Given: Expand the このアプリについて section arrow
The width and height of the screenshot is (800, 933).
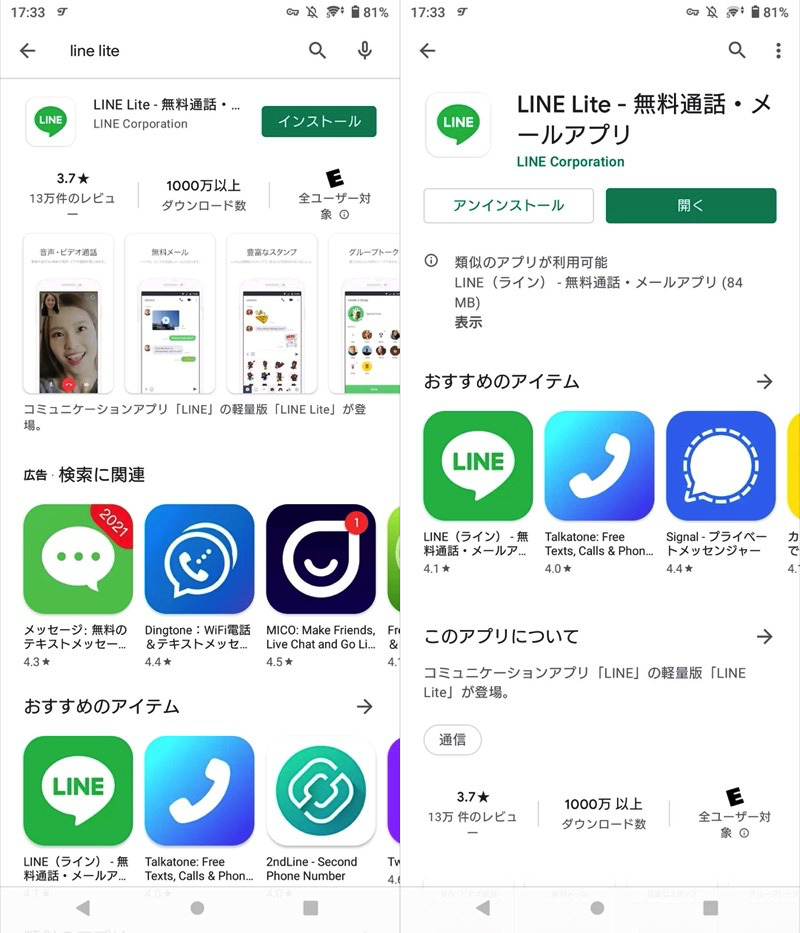Looking at the screenshot, I should tap(765, 636).
